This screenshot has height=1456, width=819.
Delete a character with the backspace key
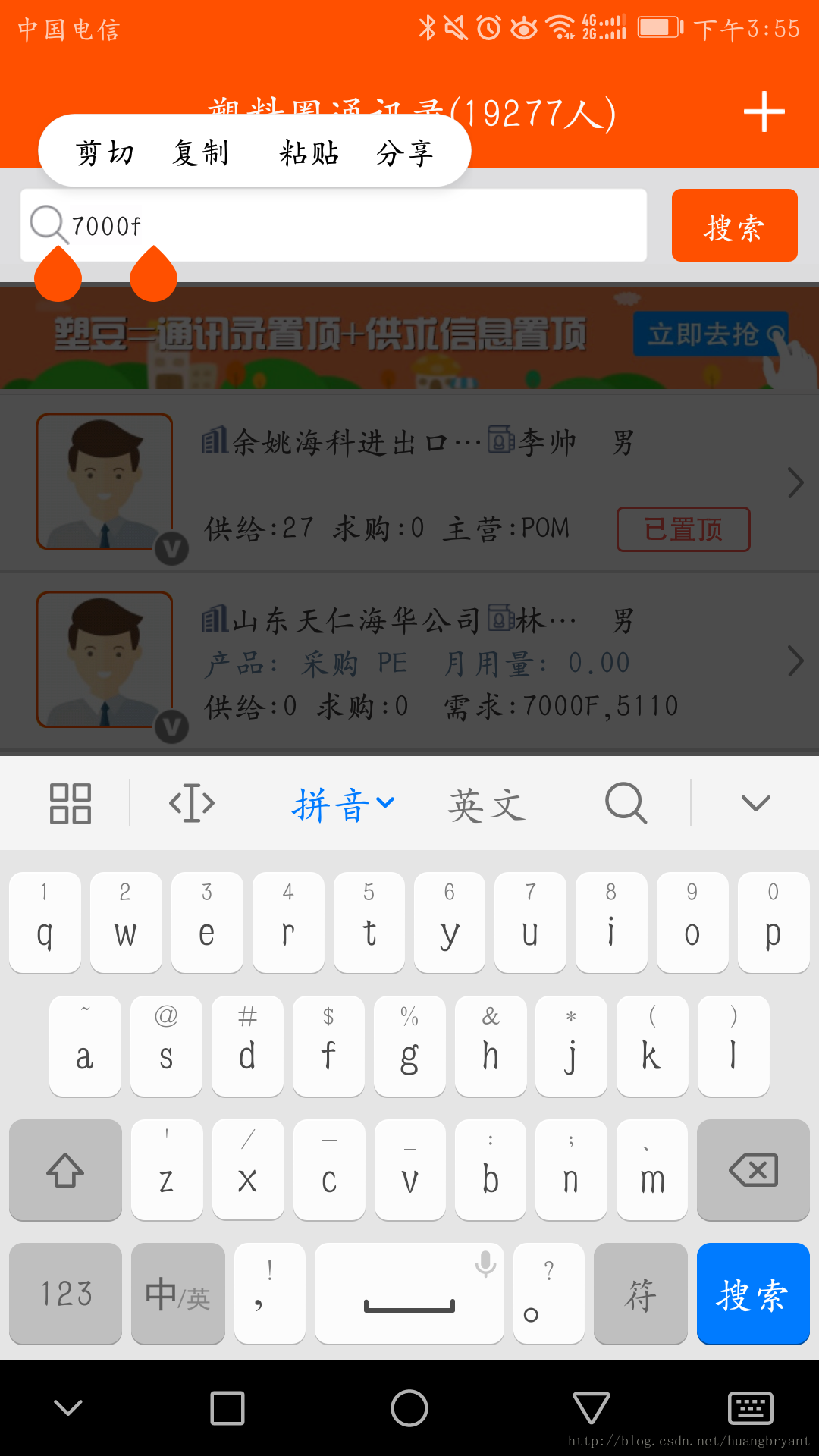coord(753,1170)
